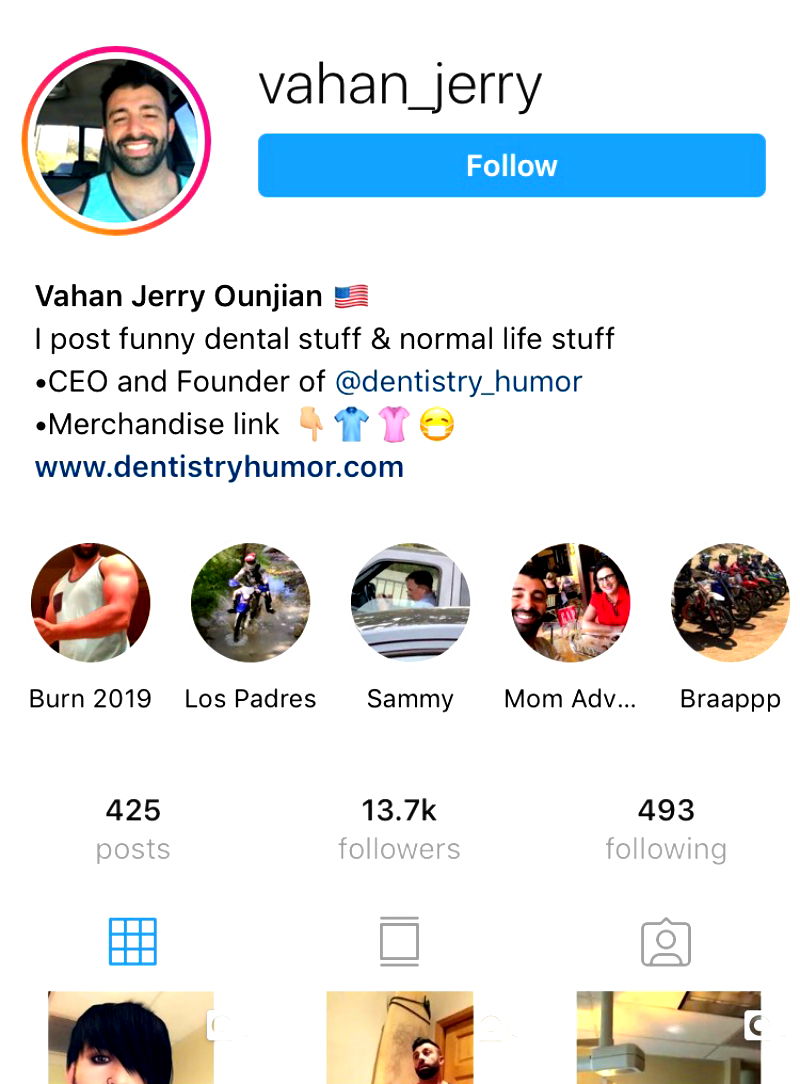Show the 13.7k followers list

point(399,829)
